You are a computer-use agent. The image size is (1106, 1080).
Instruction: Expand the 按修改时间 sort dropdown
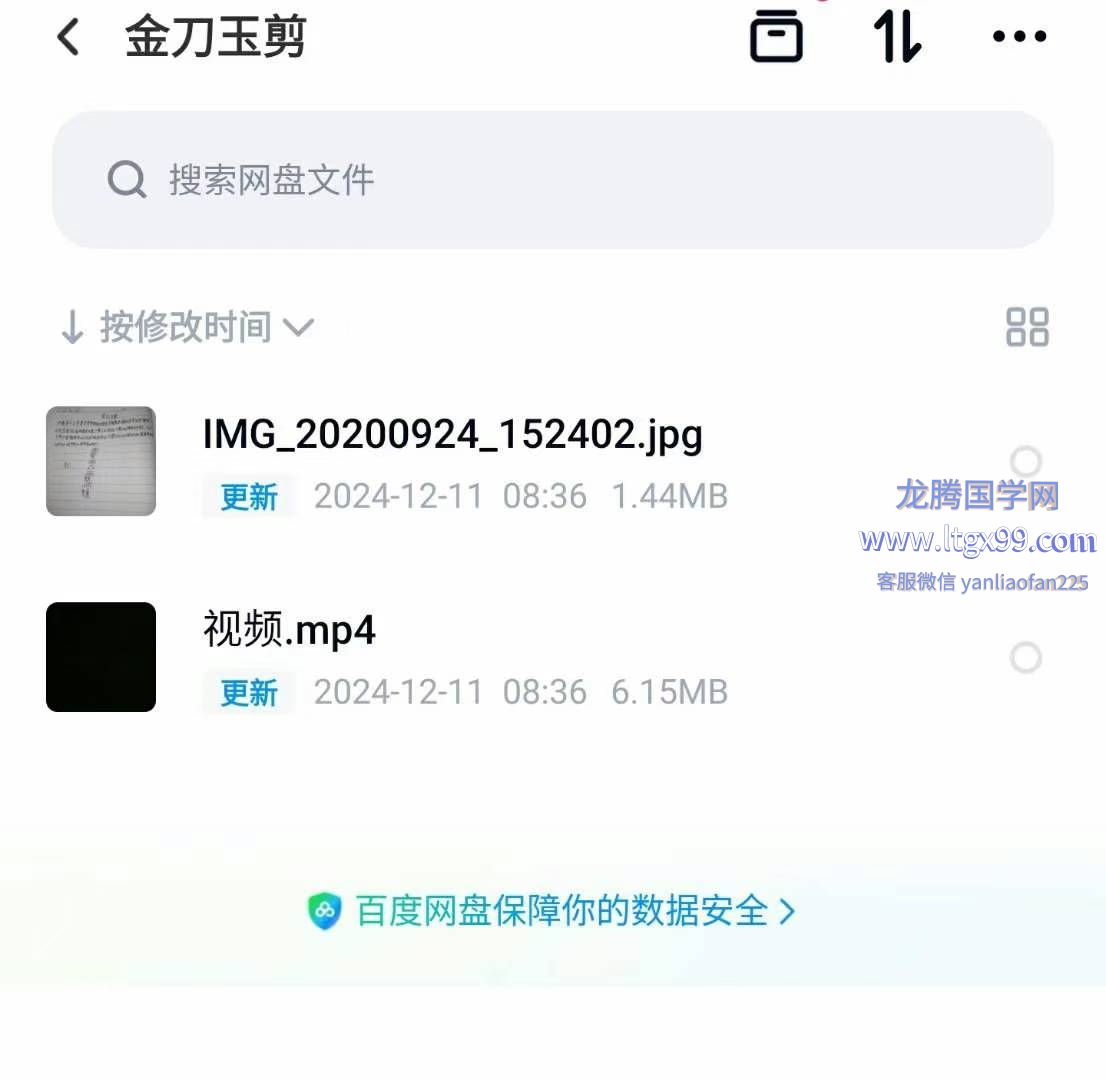(187, 327)
